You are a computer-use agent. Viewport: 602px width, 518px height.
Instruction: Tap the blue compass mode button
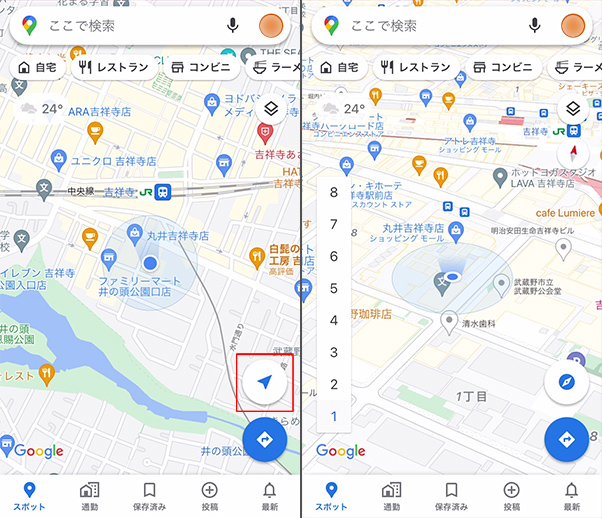coord(567,382)
